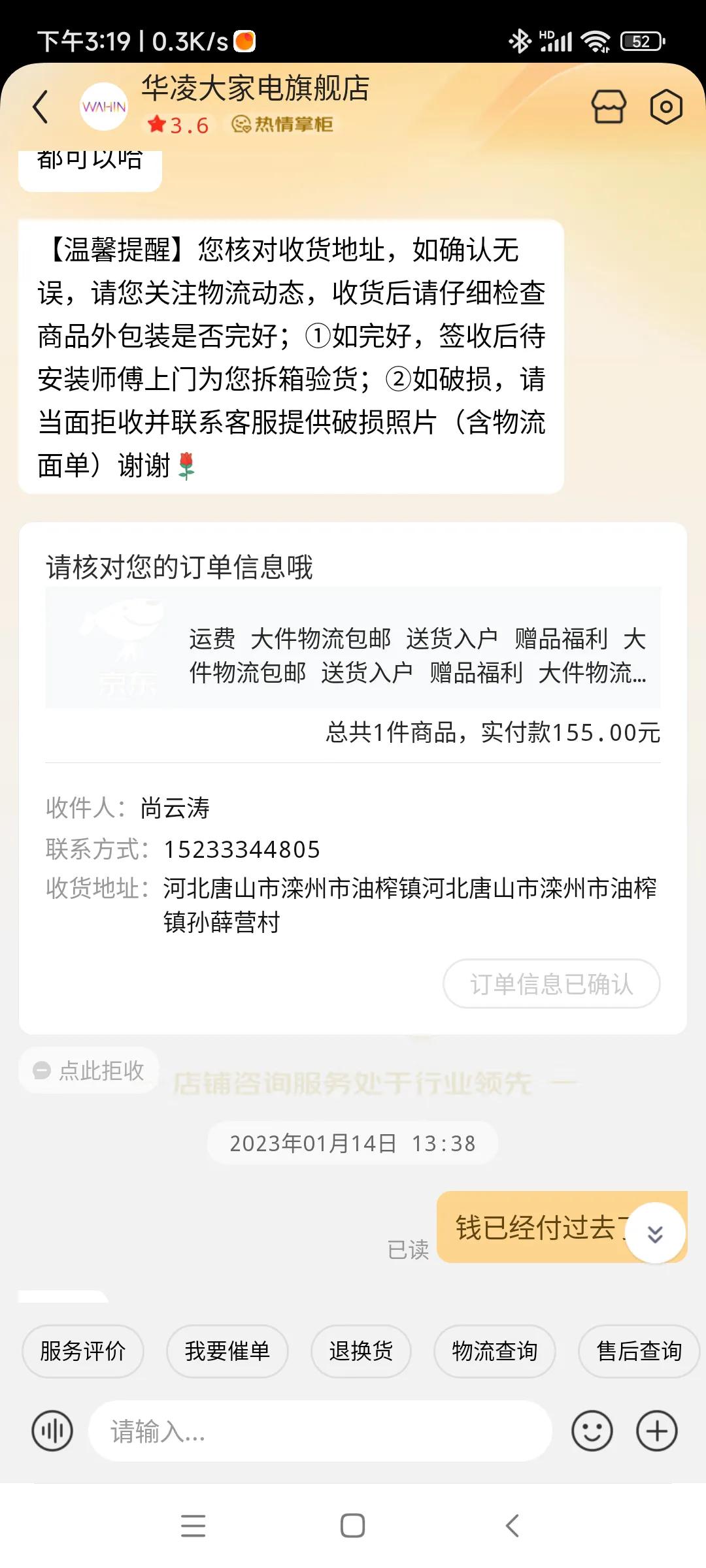This screenshot has width=706, height=1568.
Task: Tap the WAHIN store avatar logo
Action: click(x=103, y=107)
